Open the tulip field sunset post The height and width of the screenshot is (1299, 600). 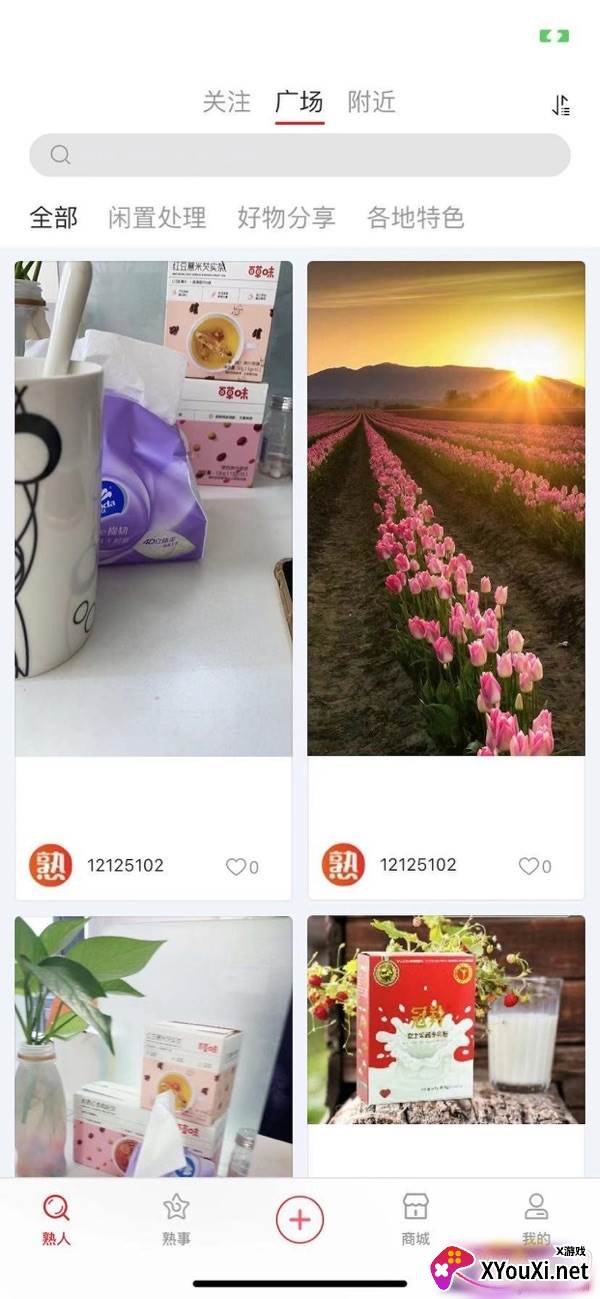pos(446,508)
